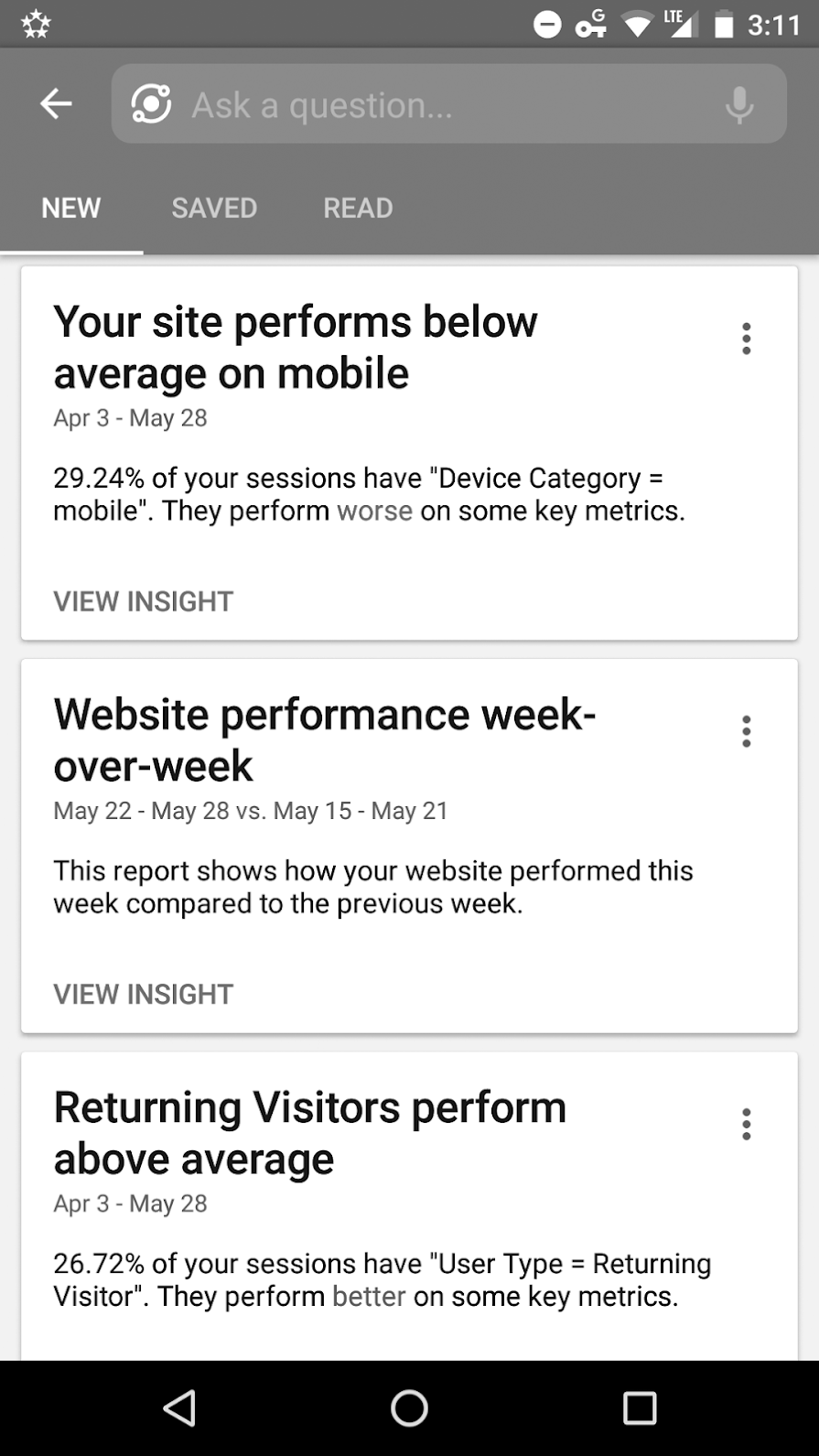View insight for below average mobile performance
This screenshot has height=1456, width=819.
click(x=144, y=601)
